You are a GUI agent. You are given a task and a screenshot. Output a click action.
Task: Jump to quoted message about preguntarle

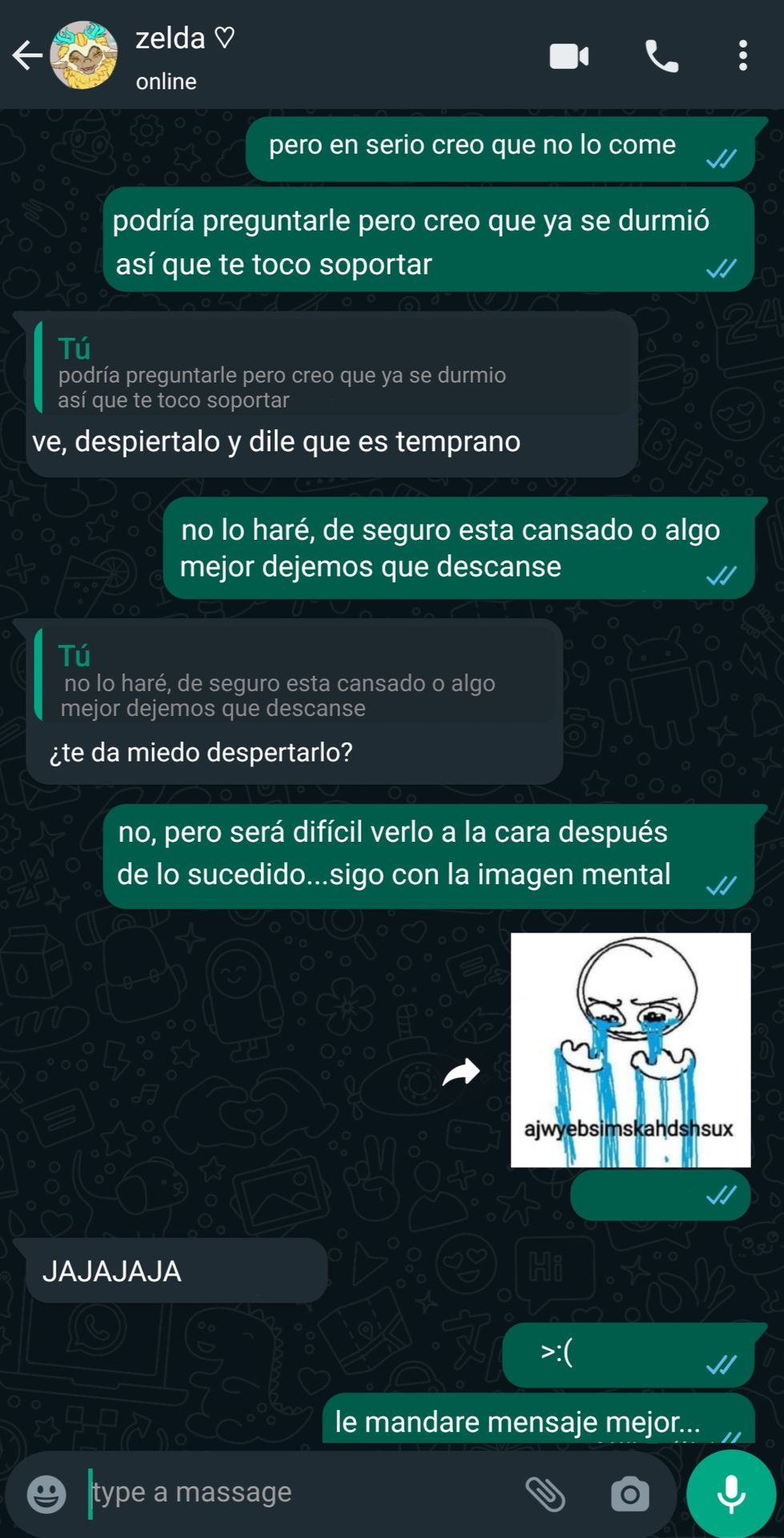pos(332,366)
